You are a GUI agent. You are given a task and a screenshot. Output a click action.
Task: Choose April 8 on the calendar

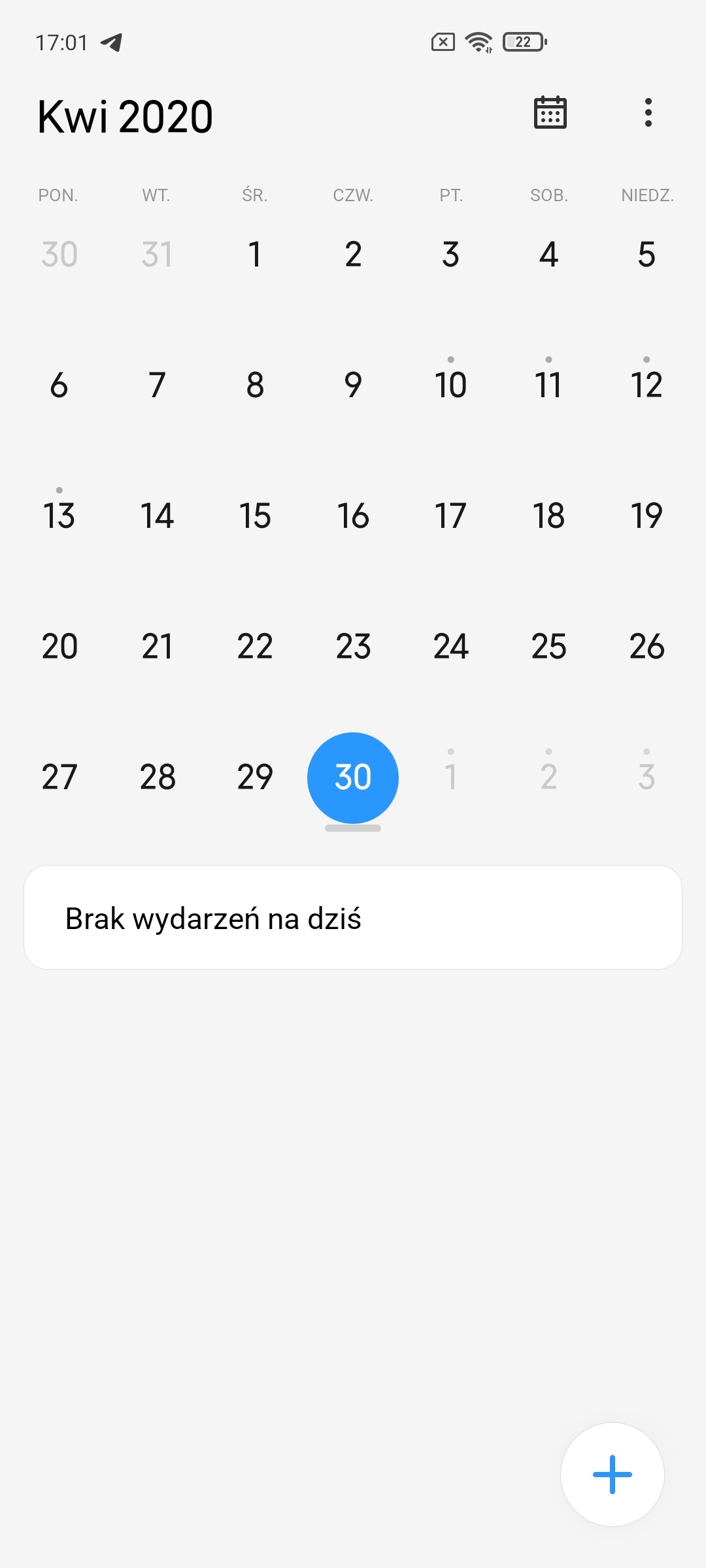point(255,384)
